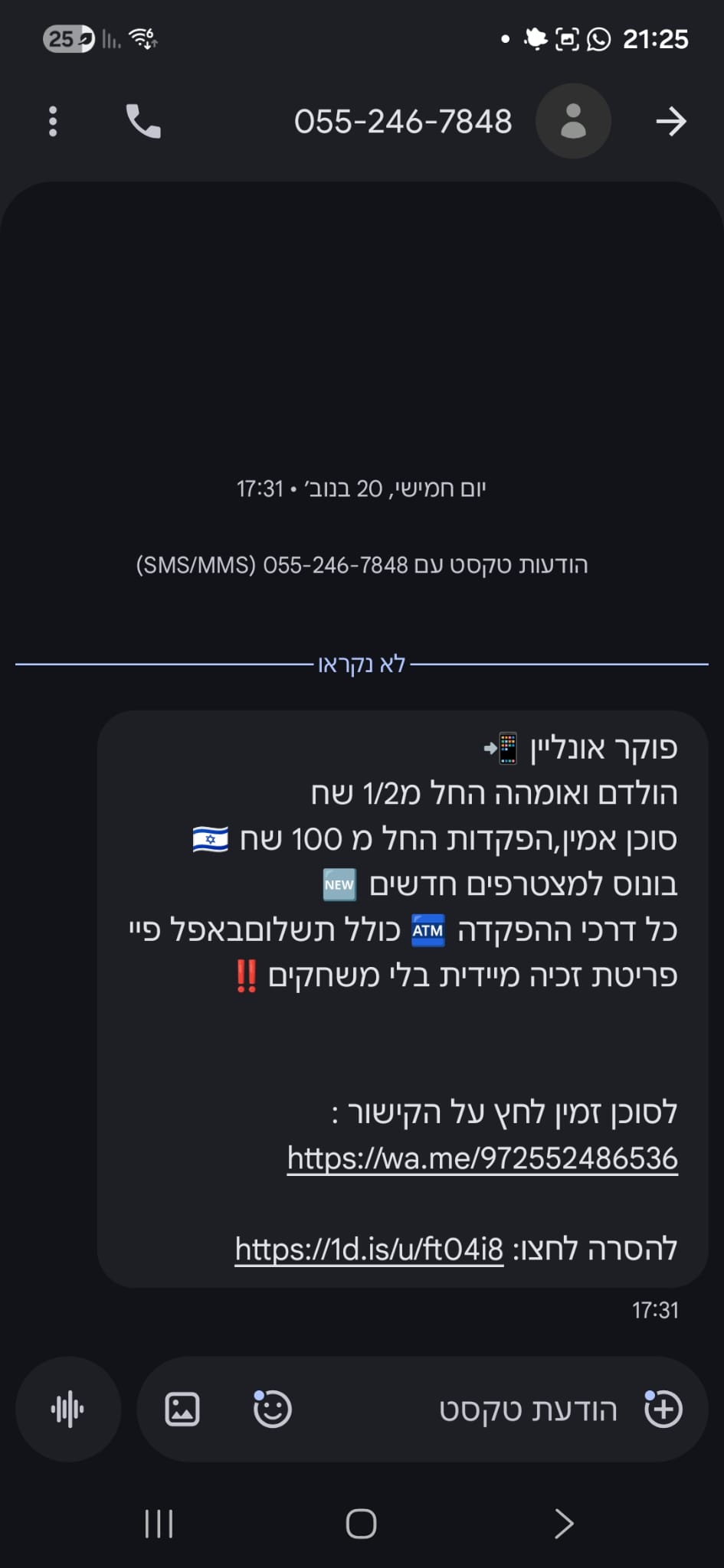Go to the system home screen
724x1568 pixels.
click(x=361, y=1524)
